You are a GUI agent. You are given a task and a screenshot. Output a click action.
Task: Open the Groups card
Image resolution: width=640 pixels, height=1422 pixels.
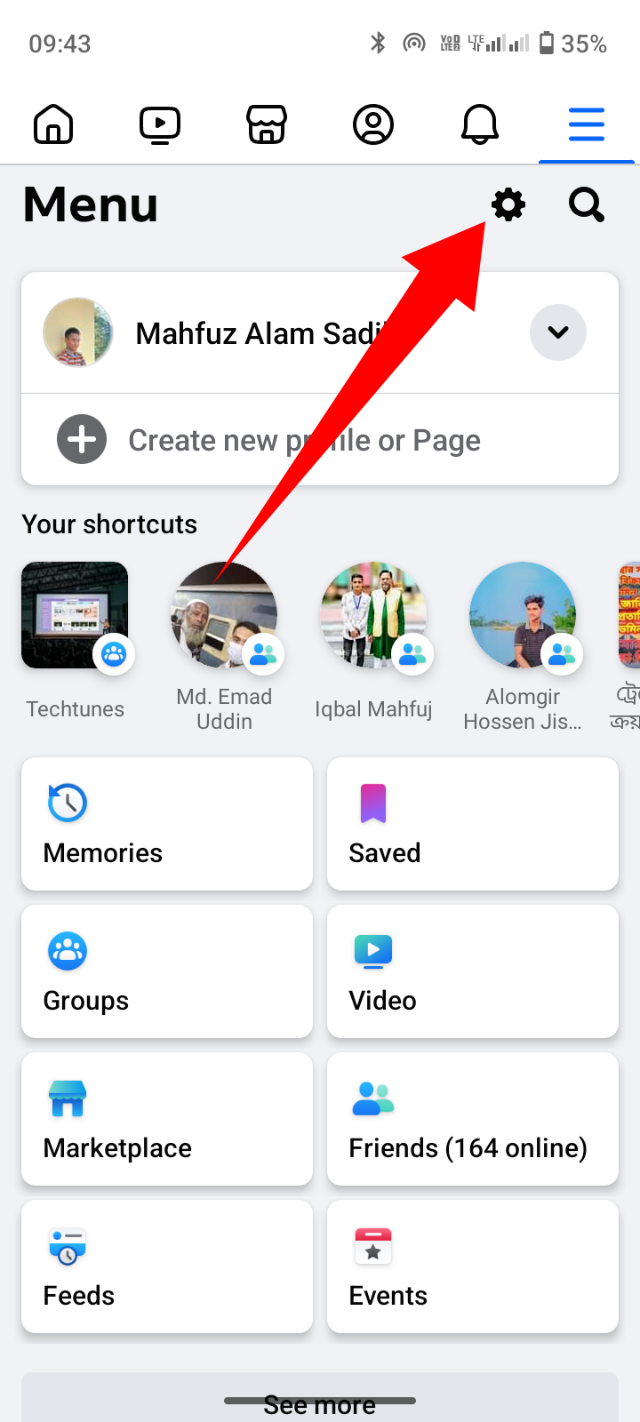[167, 972]
